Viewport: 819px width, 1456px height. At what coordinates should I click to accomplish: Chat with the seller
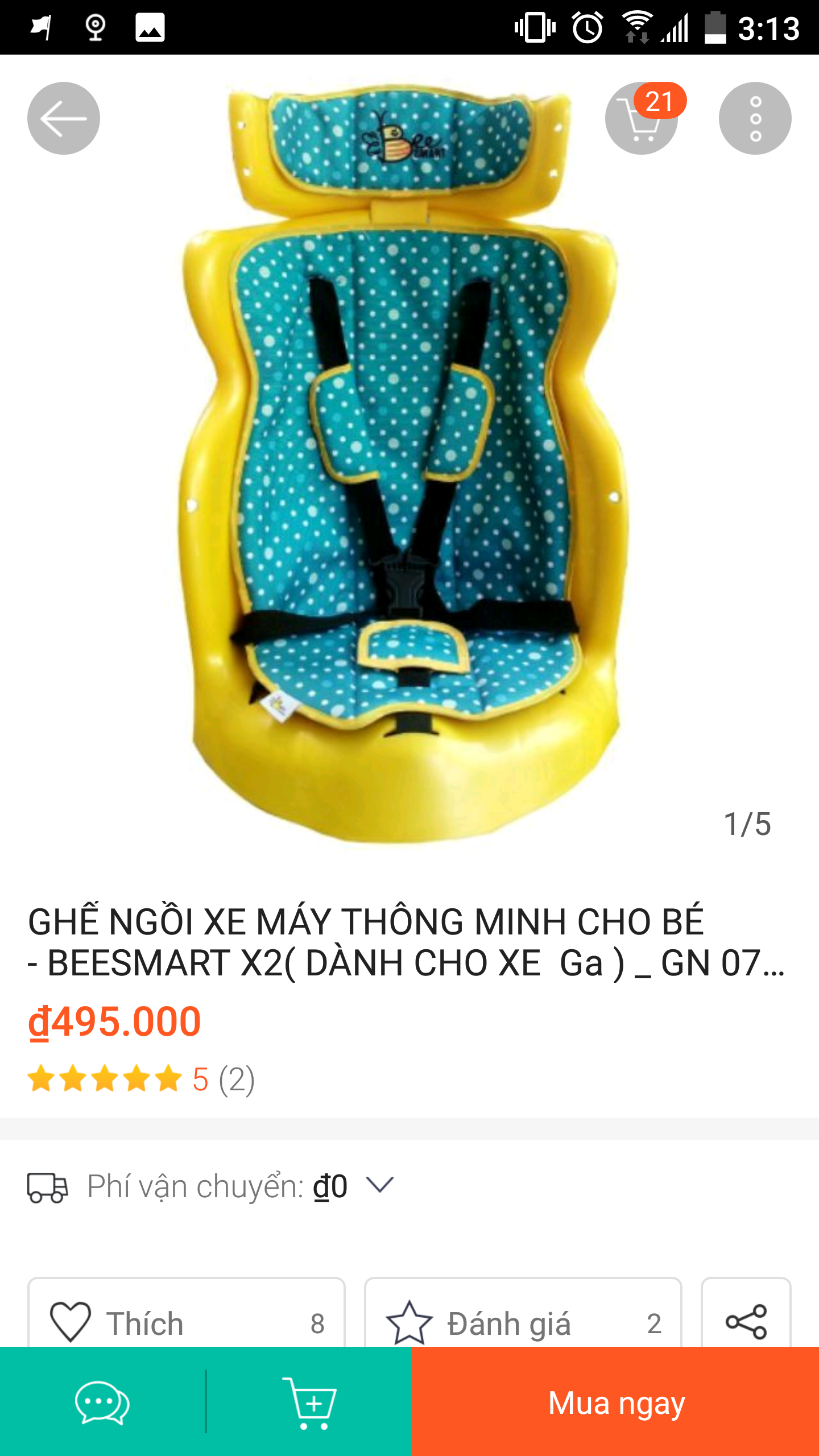(102, 1402)
